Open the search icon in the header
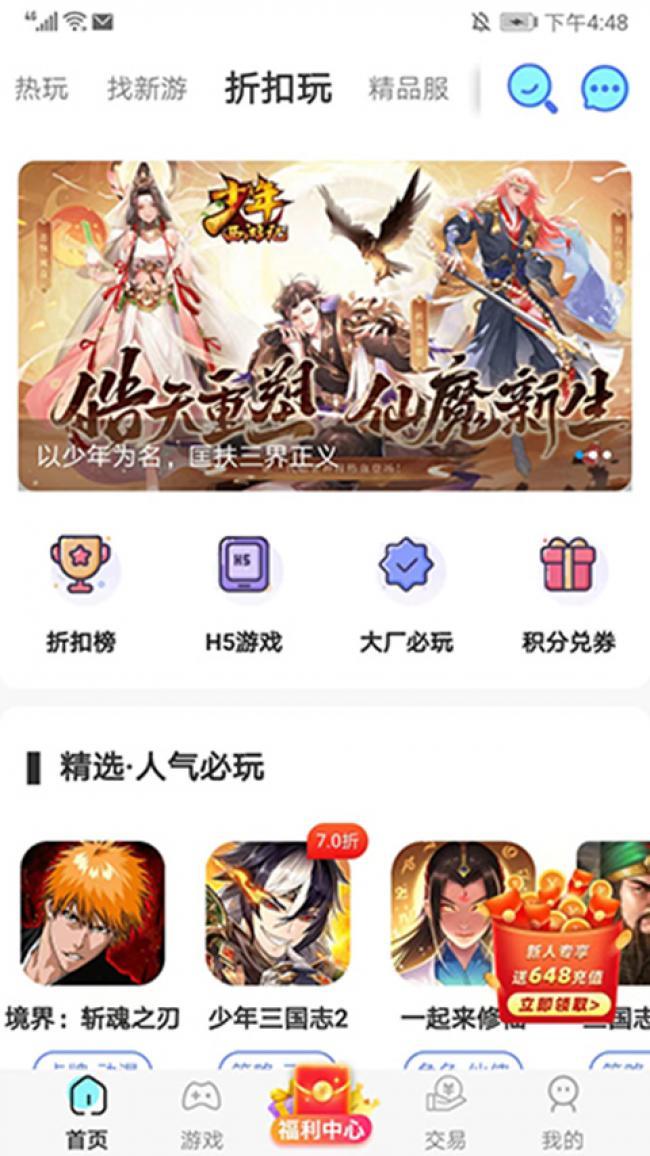This screenshot has height=1156, width=650. (x=531, y=90)
